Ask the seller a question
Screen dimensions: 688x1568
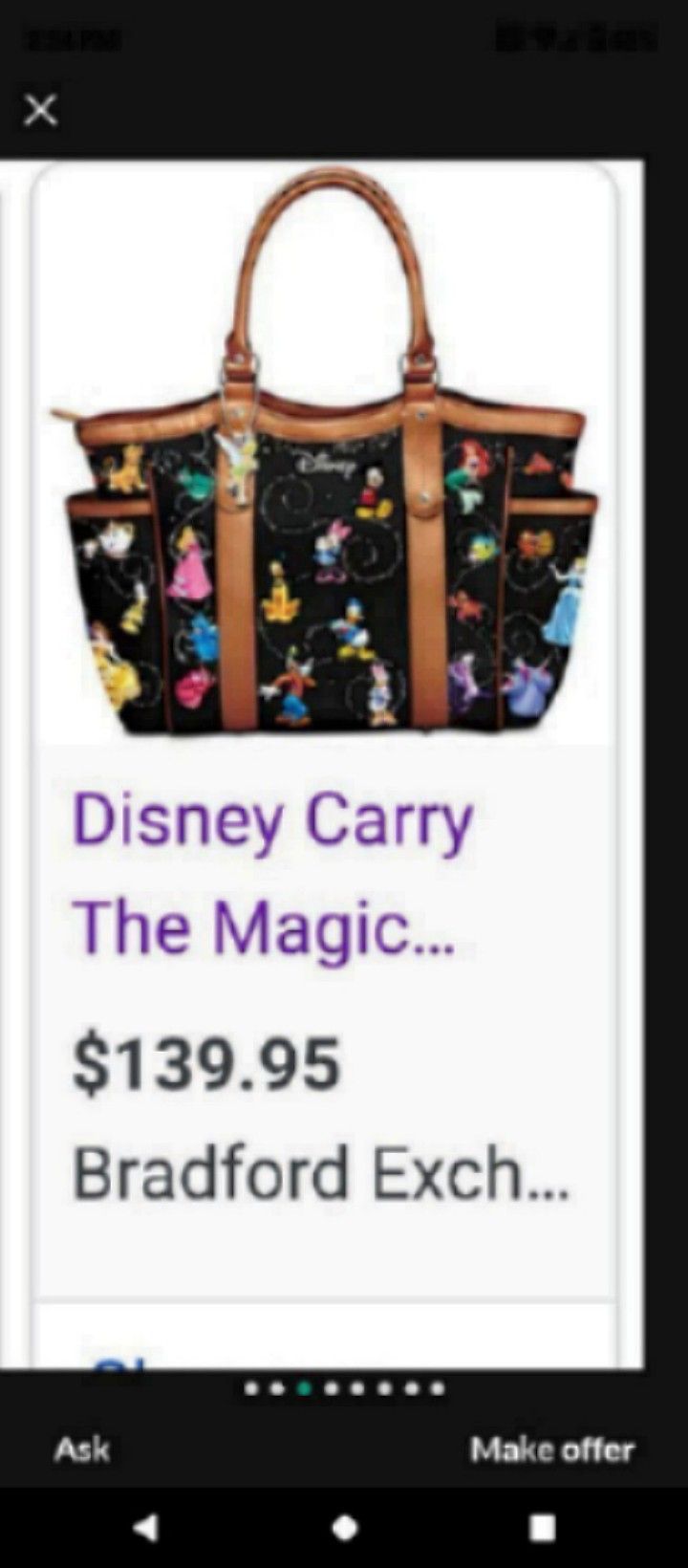[82, 1449]
